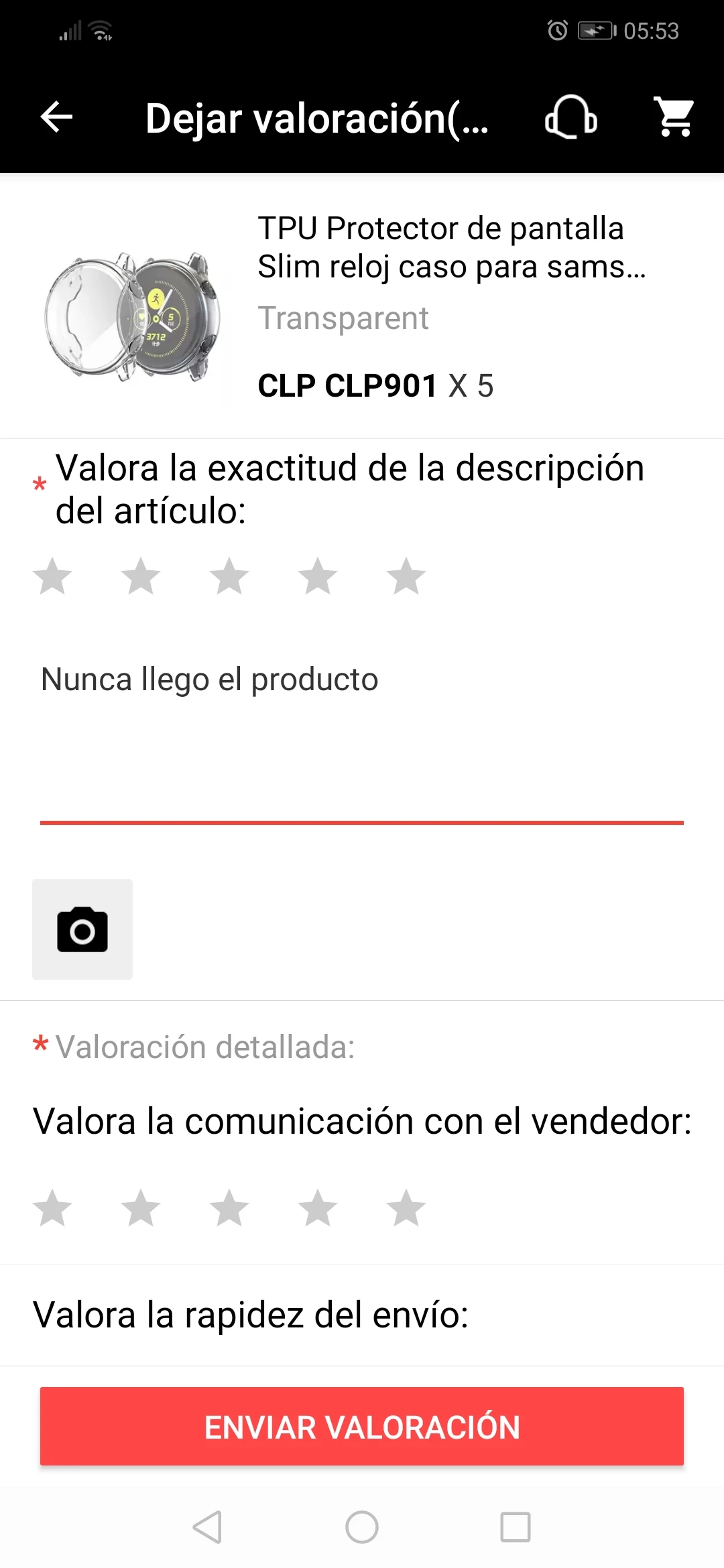Tap ENVIAR VALORACIÓN to submit the review
Screen dimensions: 724x1568
(x=362, y=1427)
